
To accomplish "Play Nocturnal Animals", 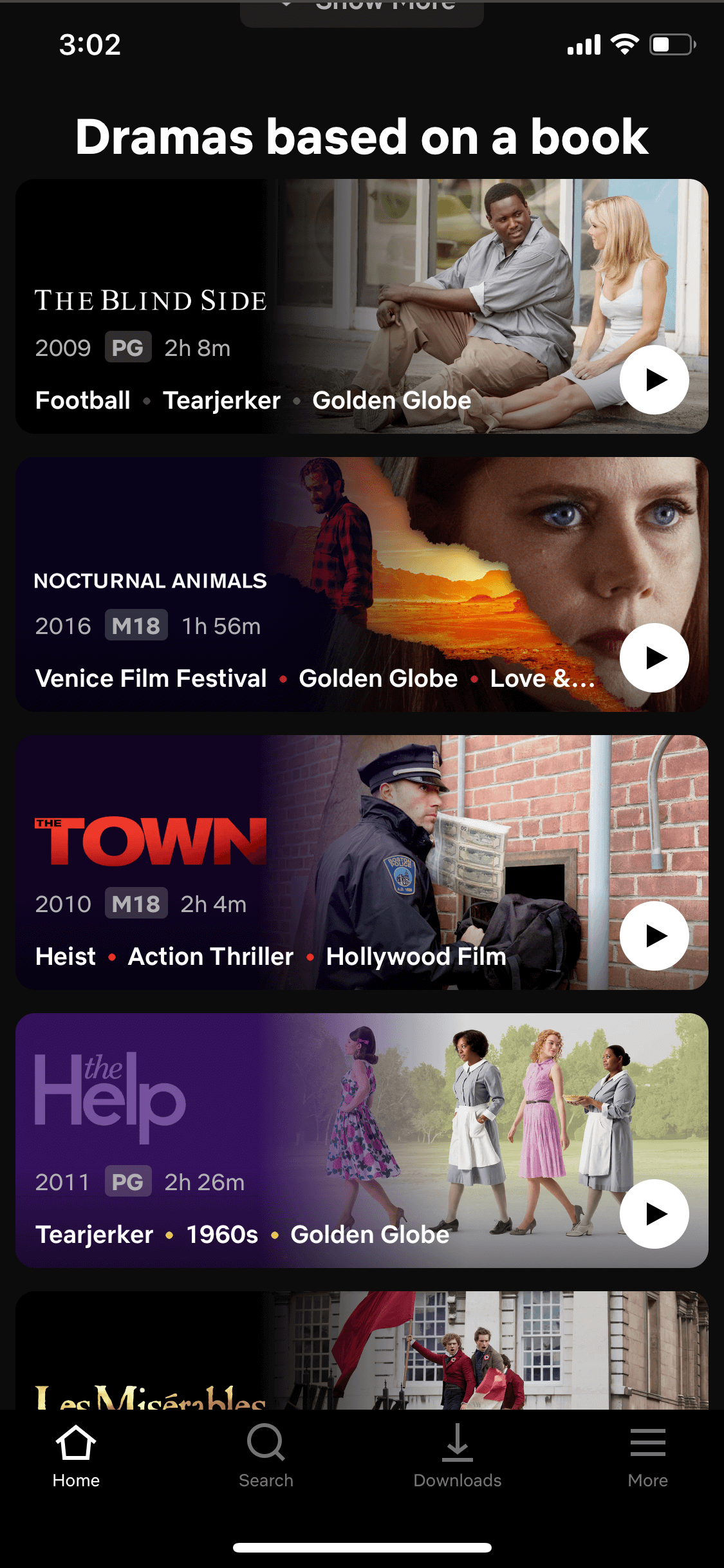I will pyautogui.click(x=654, y=658).
